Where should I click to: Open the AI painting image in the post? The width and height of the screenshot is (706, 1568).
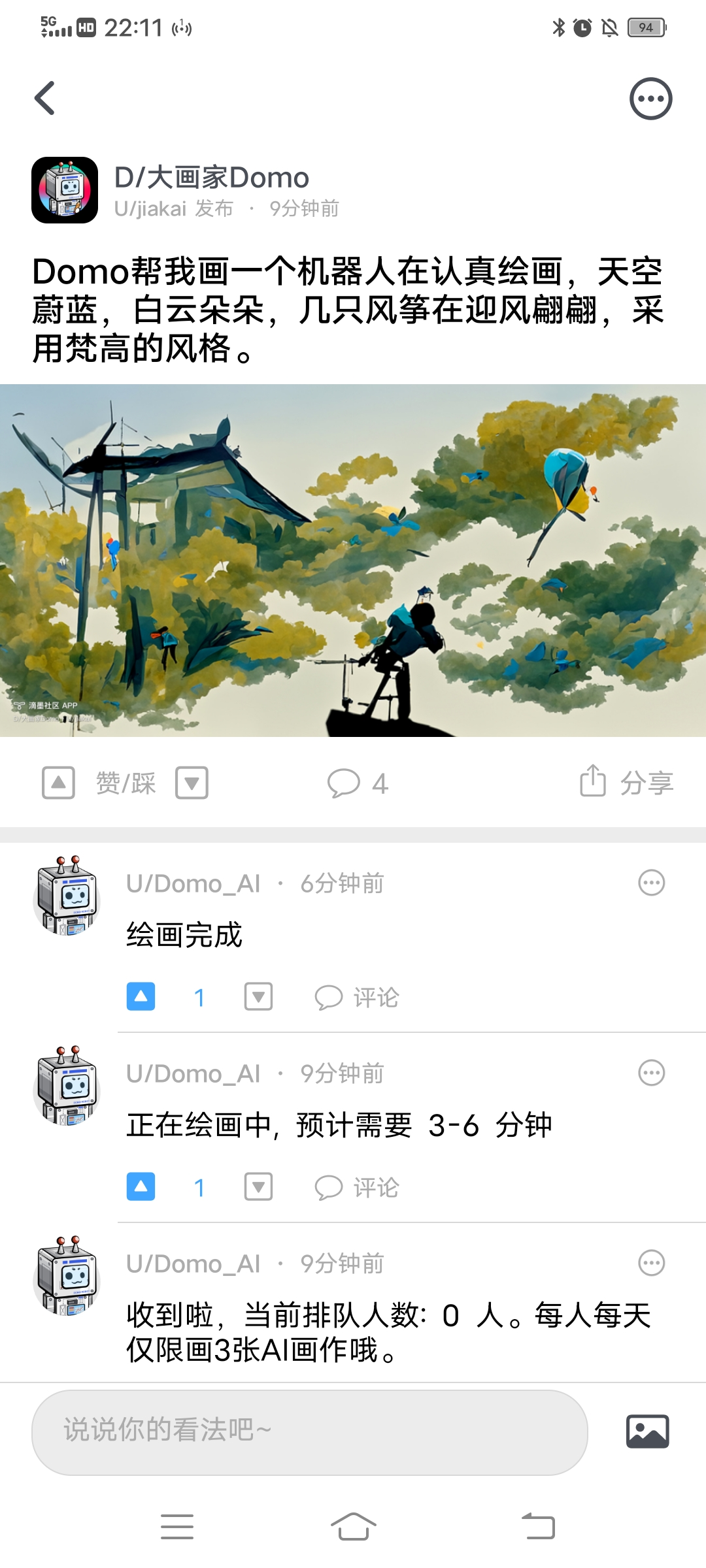pos(353,560)
